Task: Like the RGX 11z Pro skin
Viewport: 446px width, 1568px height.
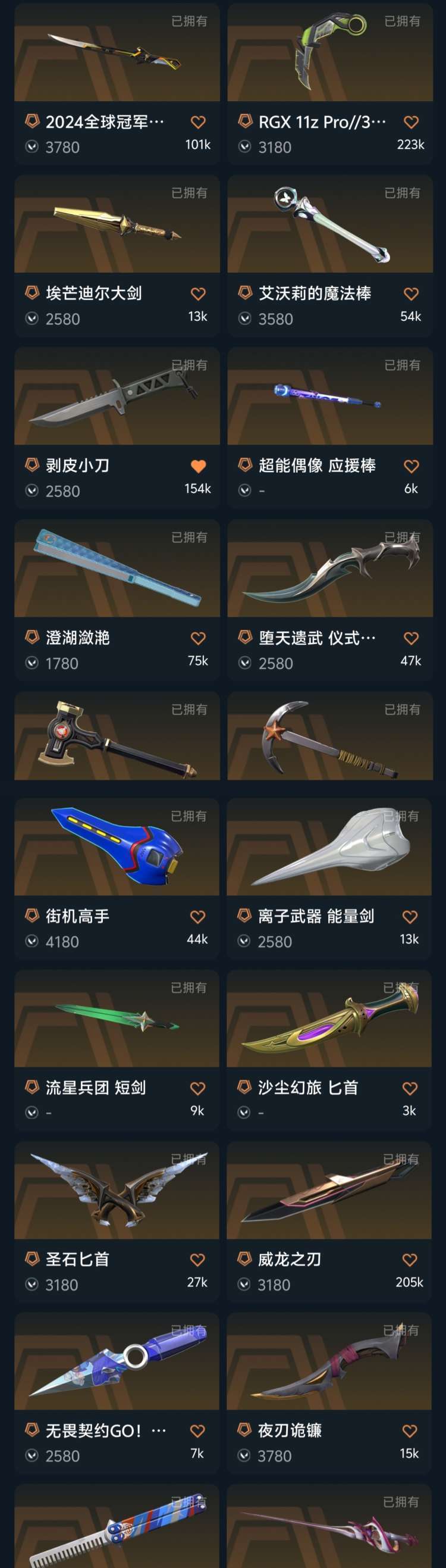Action: [411, 123]
